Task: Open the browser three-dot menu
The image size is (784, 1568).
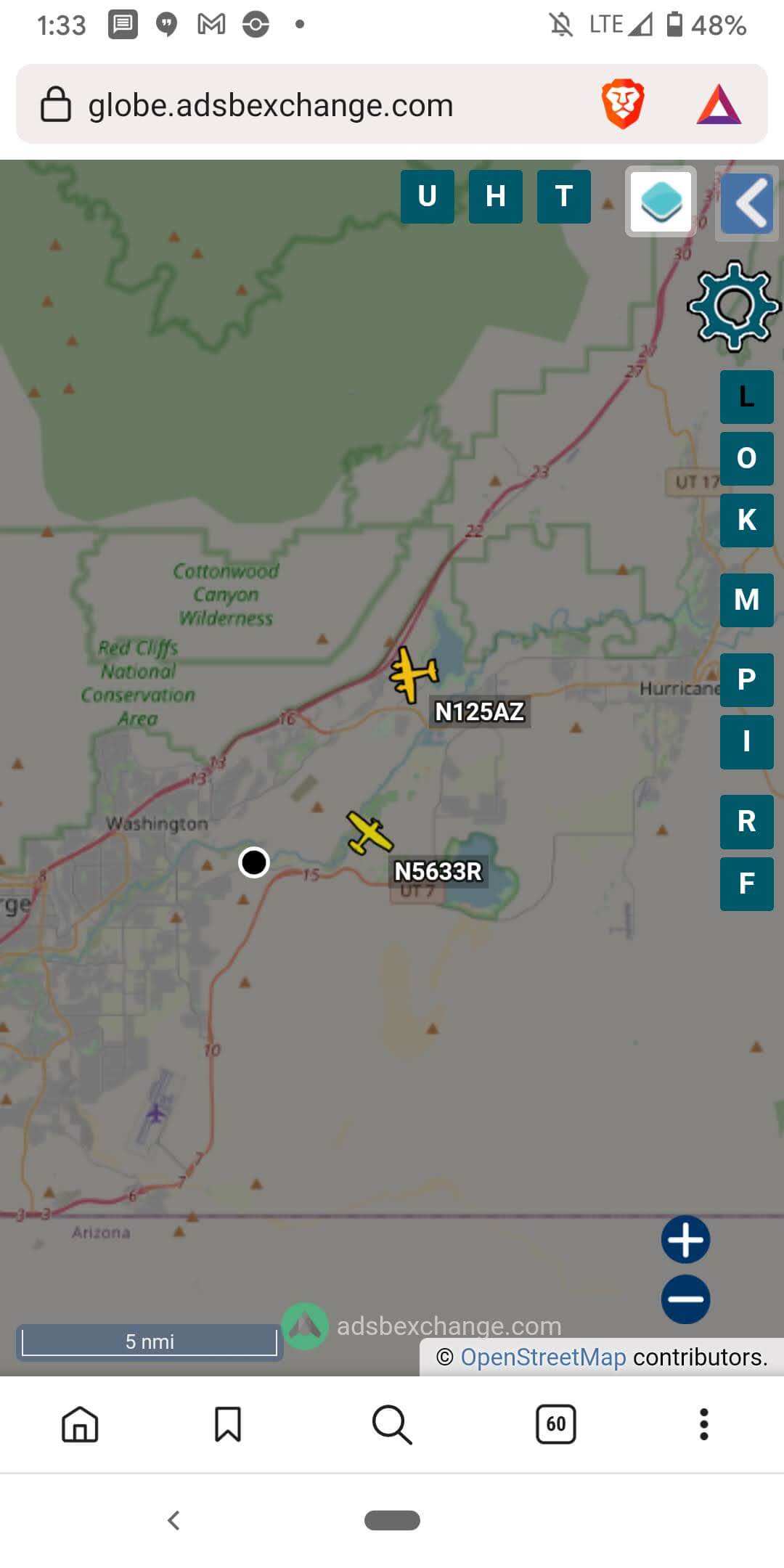Action: click(x=703, y=1424)
